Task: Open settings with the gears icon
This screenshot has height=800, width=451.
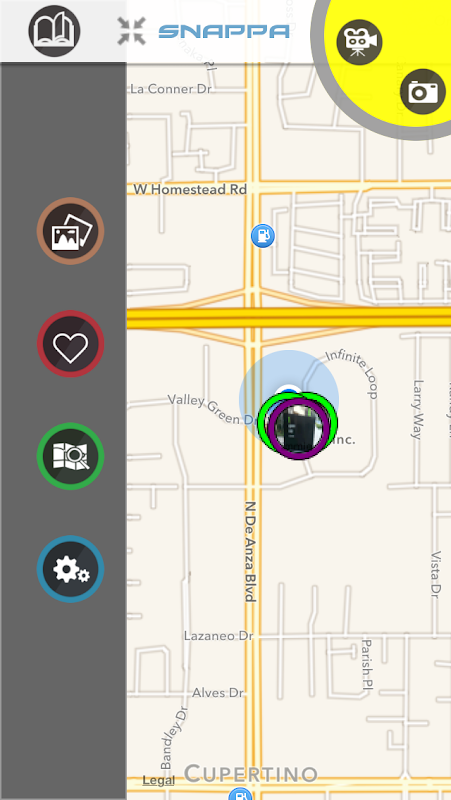Action: [70, 569]
